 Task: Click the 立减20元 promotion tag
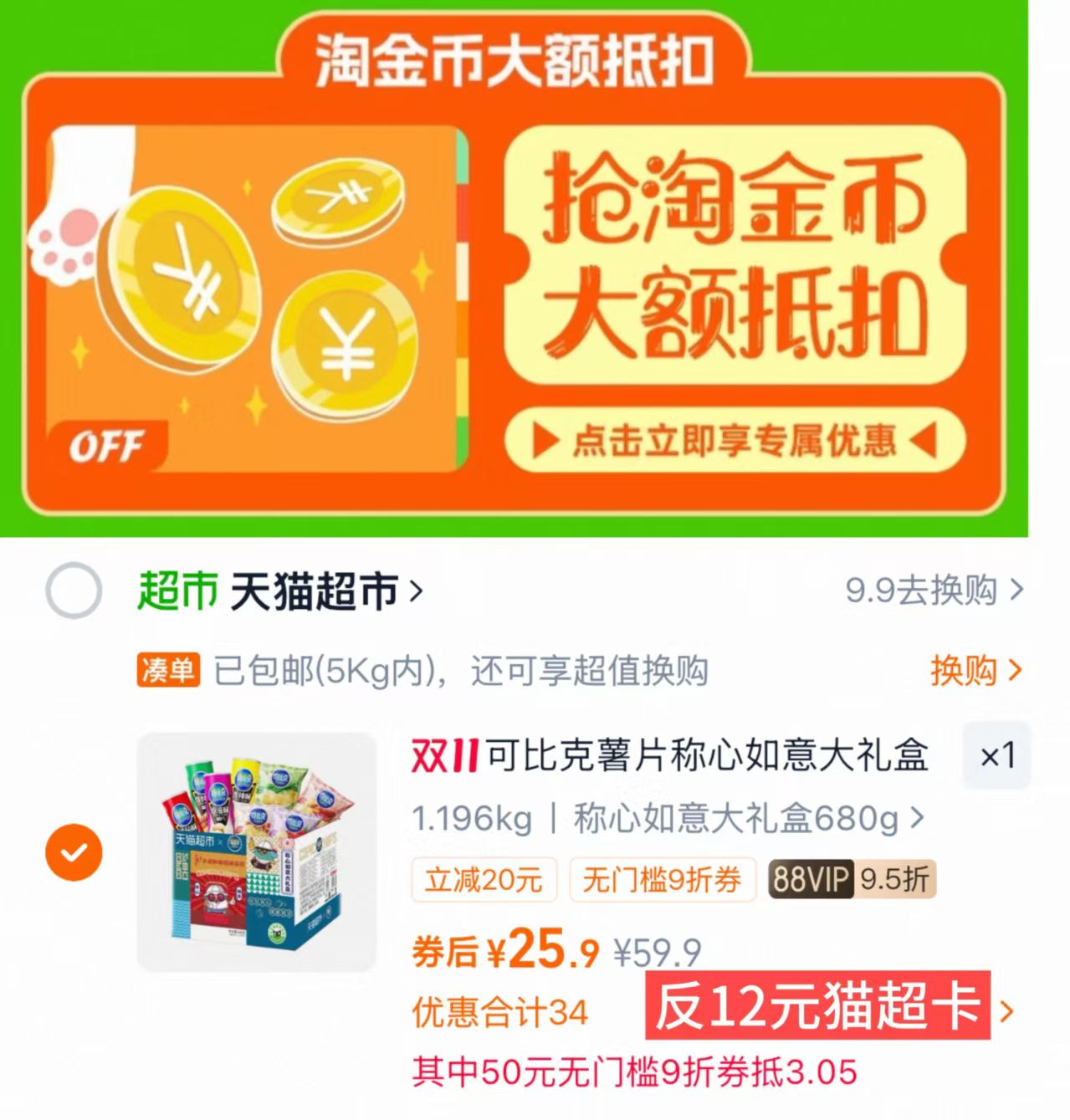pos(484,880)
